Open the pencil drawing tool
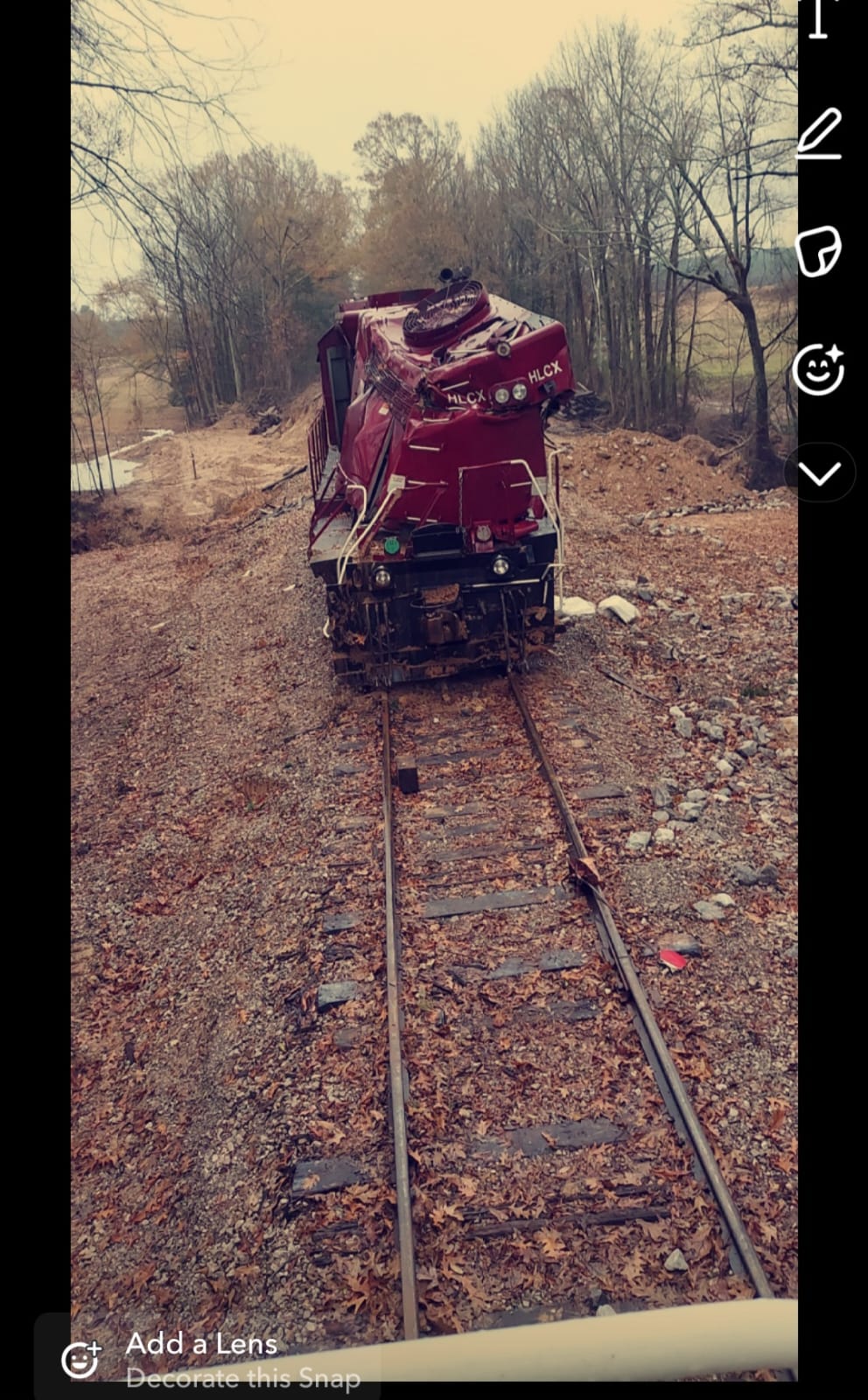 click(x=819, y=134)
